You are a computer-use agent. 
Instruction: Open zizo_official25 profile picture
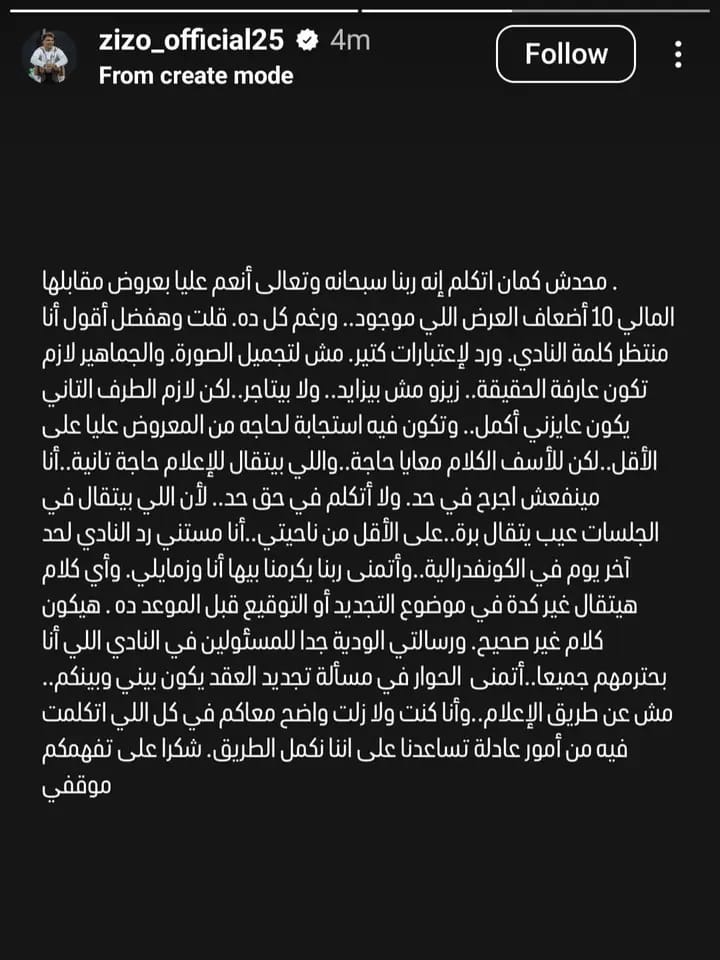[x=49, y=57]
